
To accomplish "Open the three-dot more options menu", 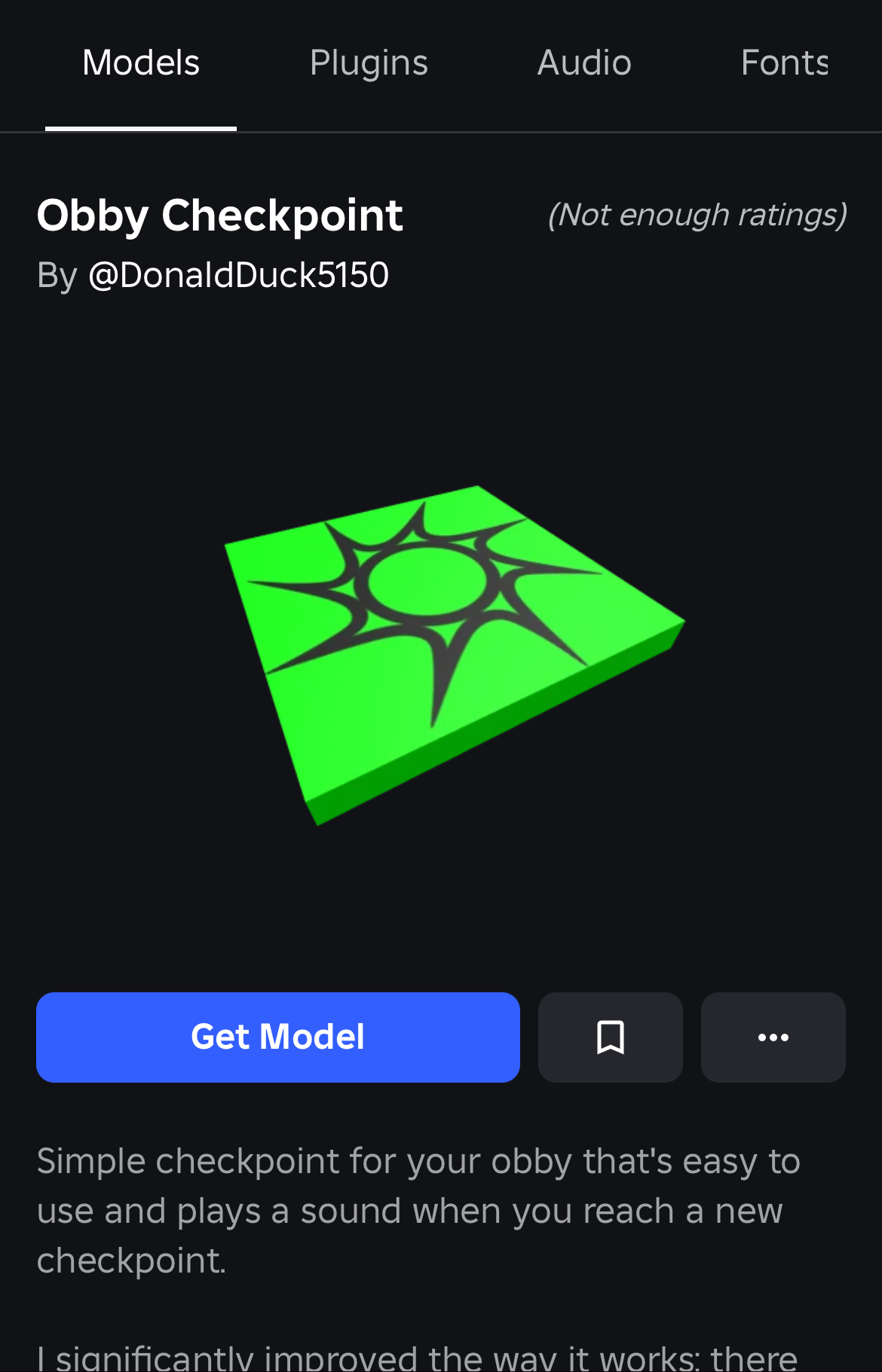I will [x=773, y=1037].
